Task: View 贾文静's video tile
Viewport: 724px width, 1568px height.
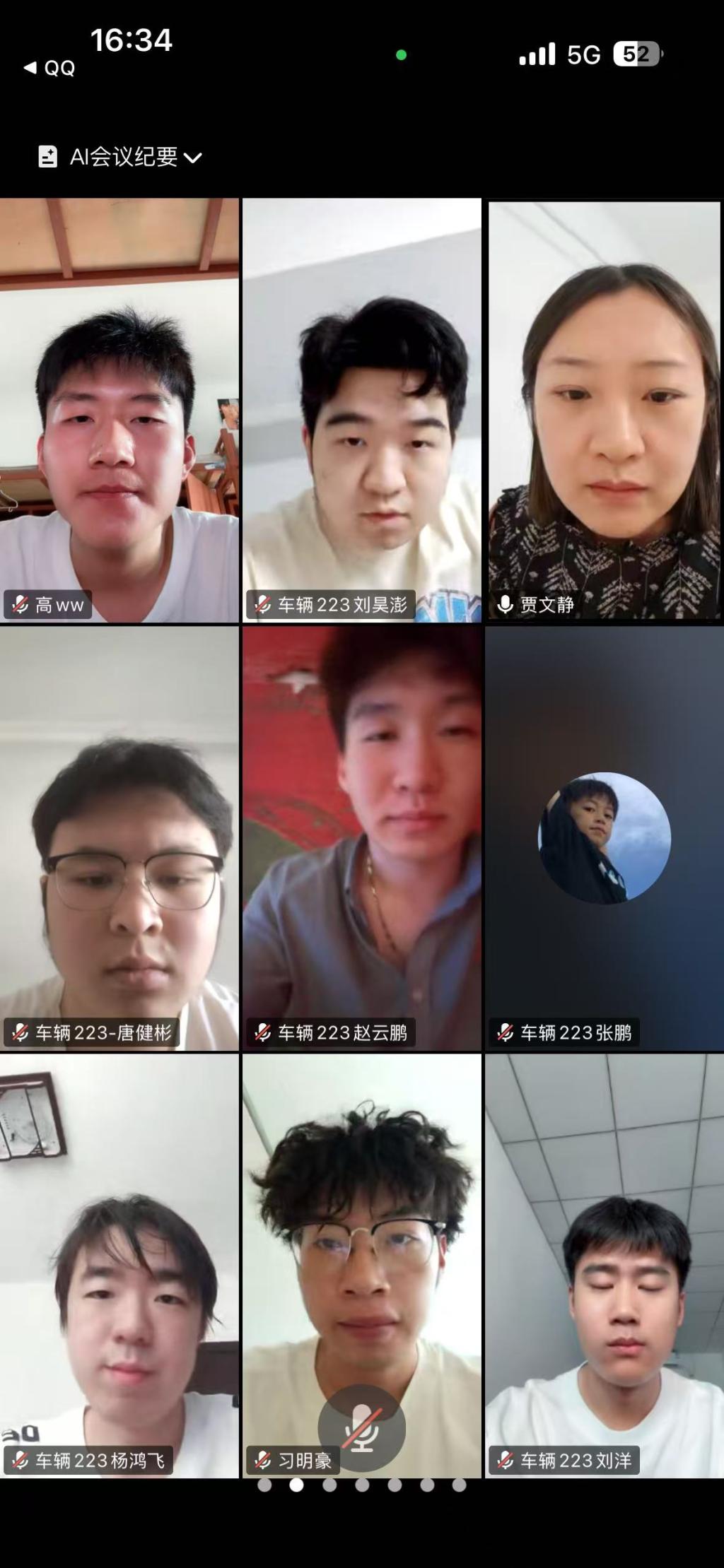Action: tap(604, 410)
